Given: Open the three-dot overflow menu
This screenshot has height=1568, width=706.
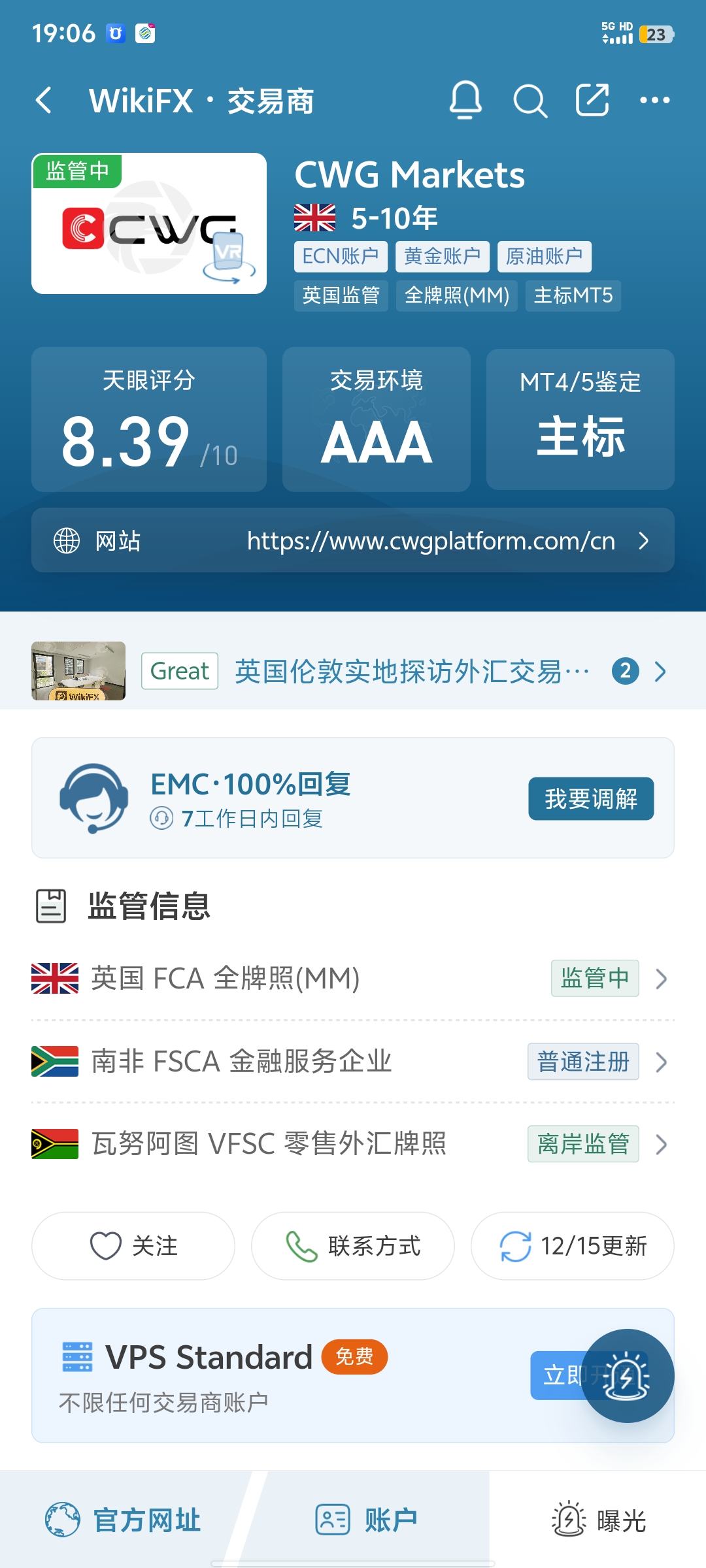Looking at the screenshot, I should (655, 100).
